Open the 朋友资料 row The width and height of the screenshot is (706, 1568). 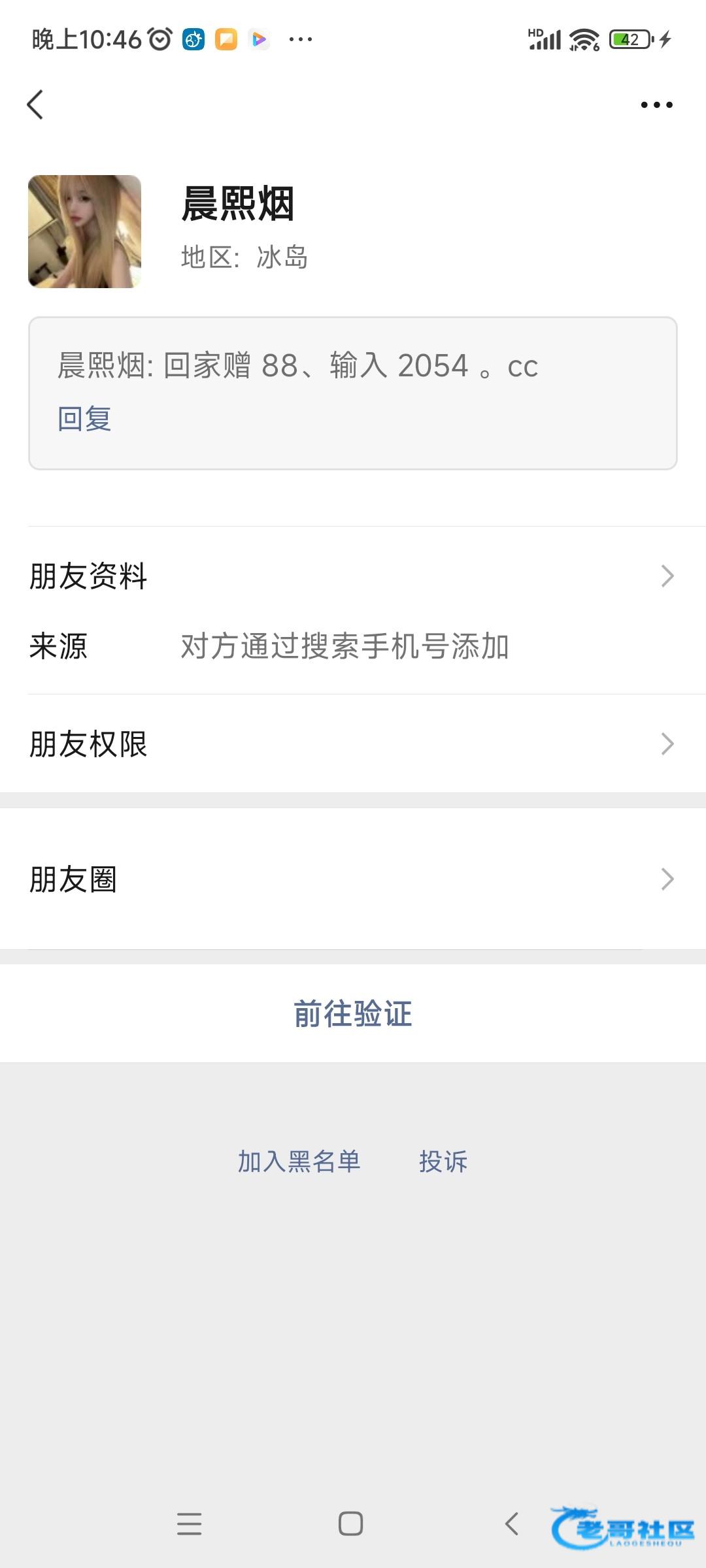coord(353,576)
